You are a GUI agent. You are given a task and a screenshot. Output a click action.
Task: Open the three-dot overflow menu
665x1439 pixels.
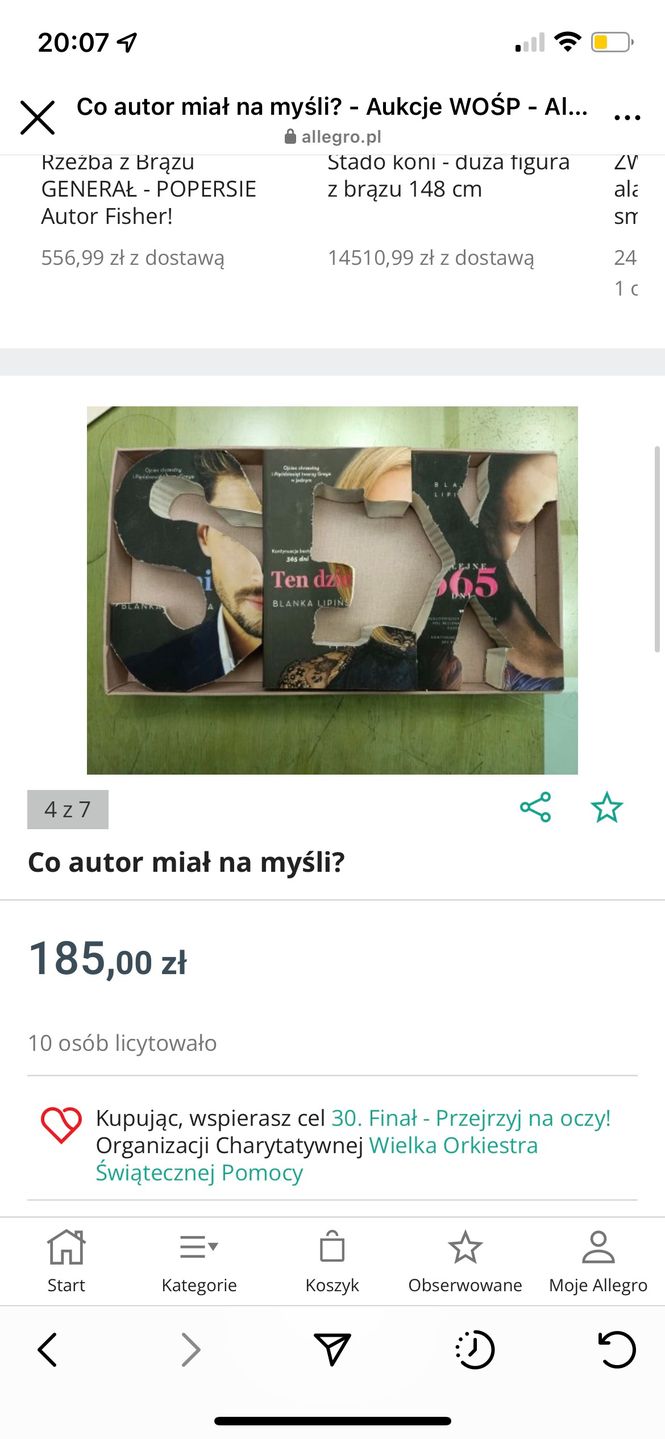tap(627, 118)
